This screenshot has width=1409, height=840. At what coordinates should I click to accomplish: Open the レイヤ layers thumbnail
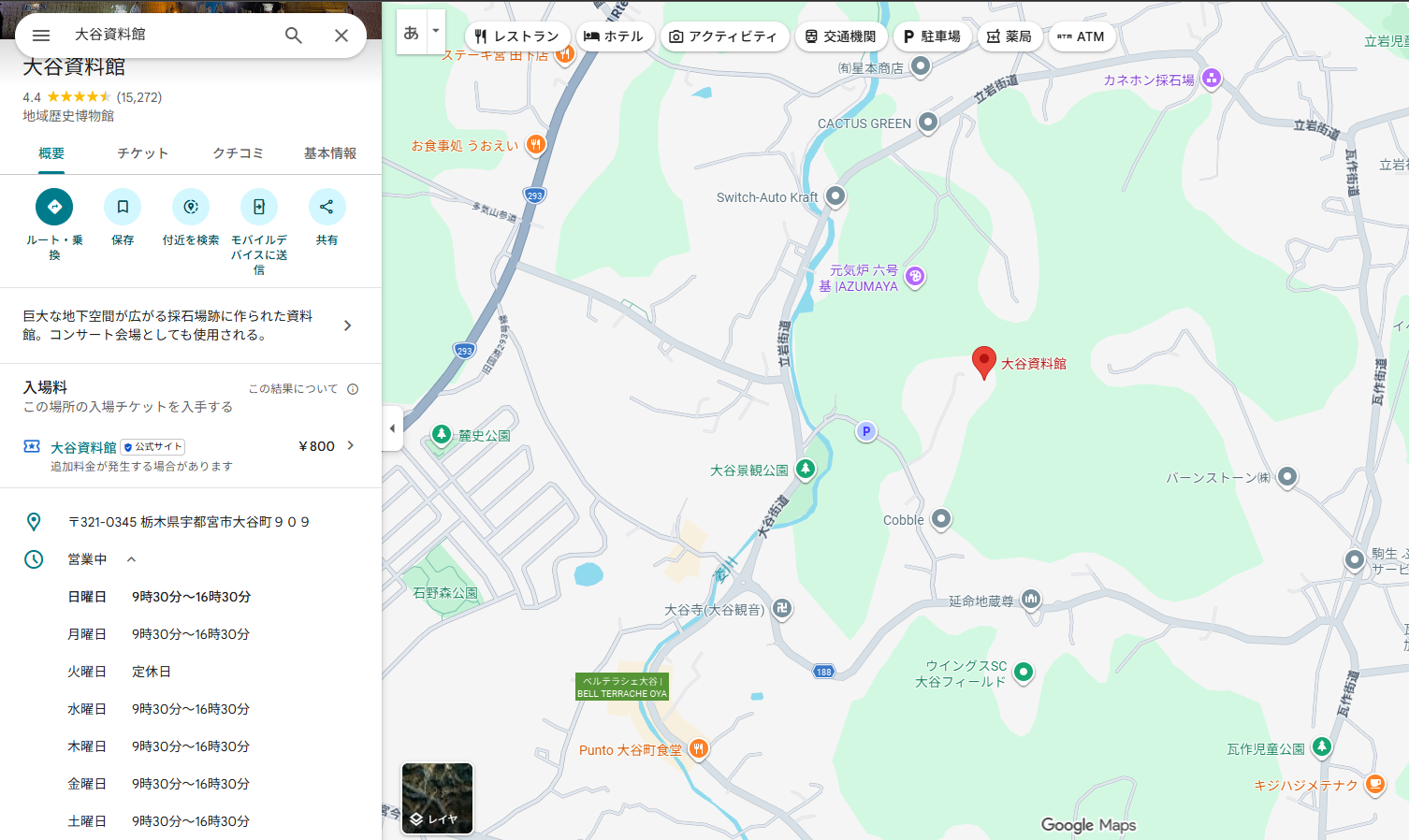click(437, 798)
